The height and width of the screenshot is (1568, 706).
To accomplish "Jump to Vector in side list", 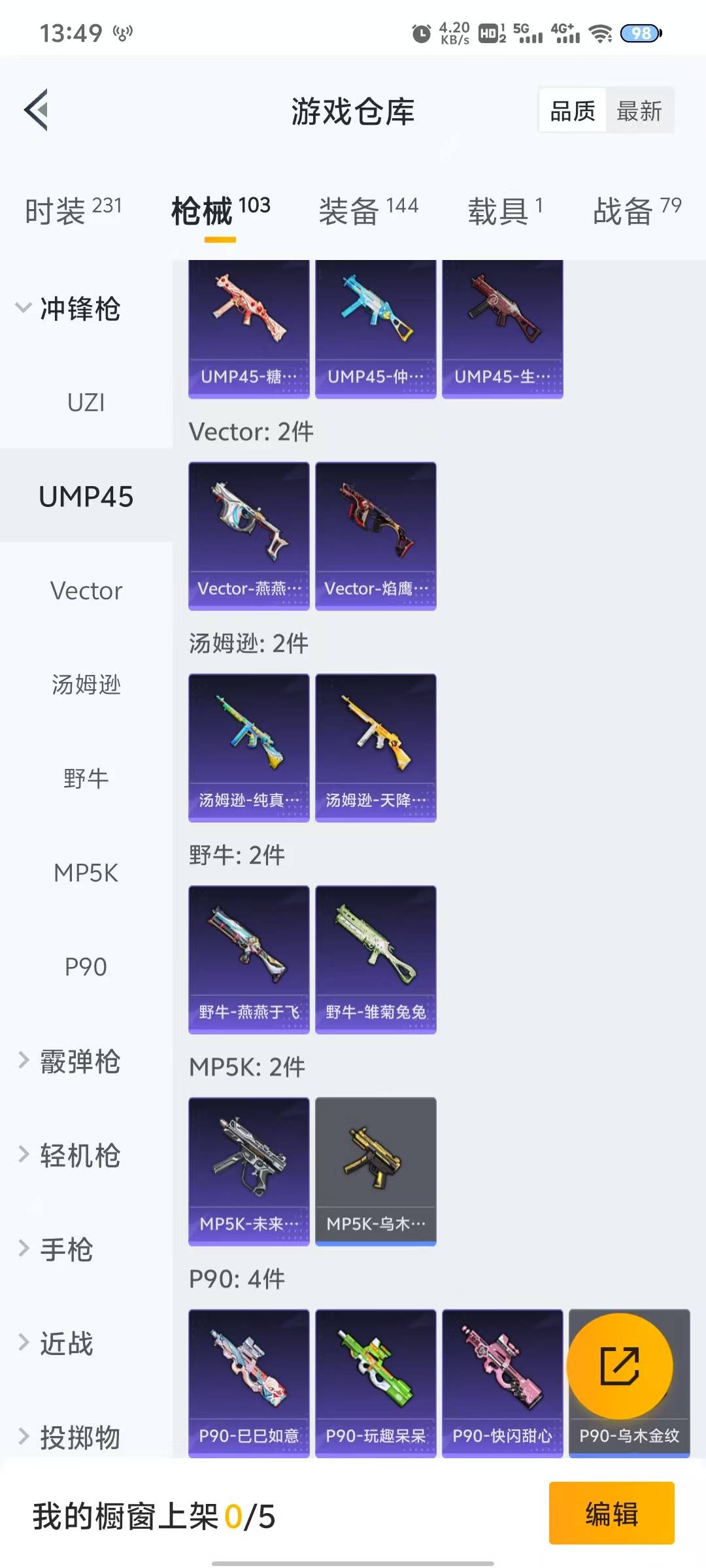I will (86, 591).
